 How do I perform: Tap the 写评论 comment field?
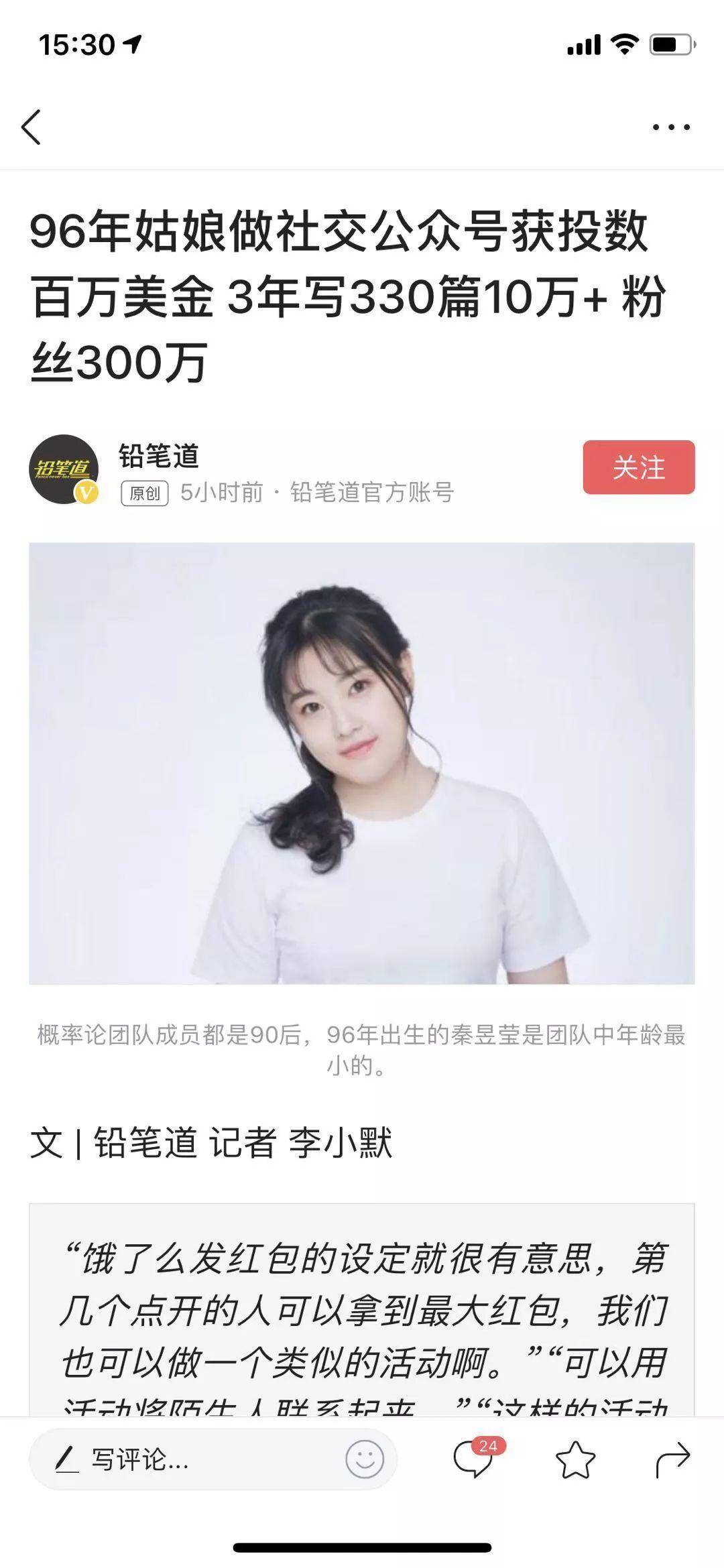point(213,1459)
